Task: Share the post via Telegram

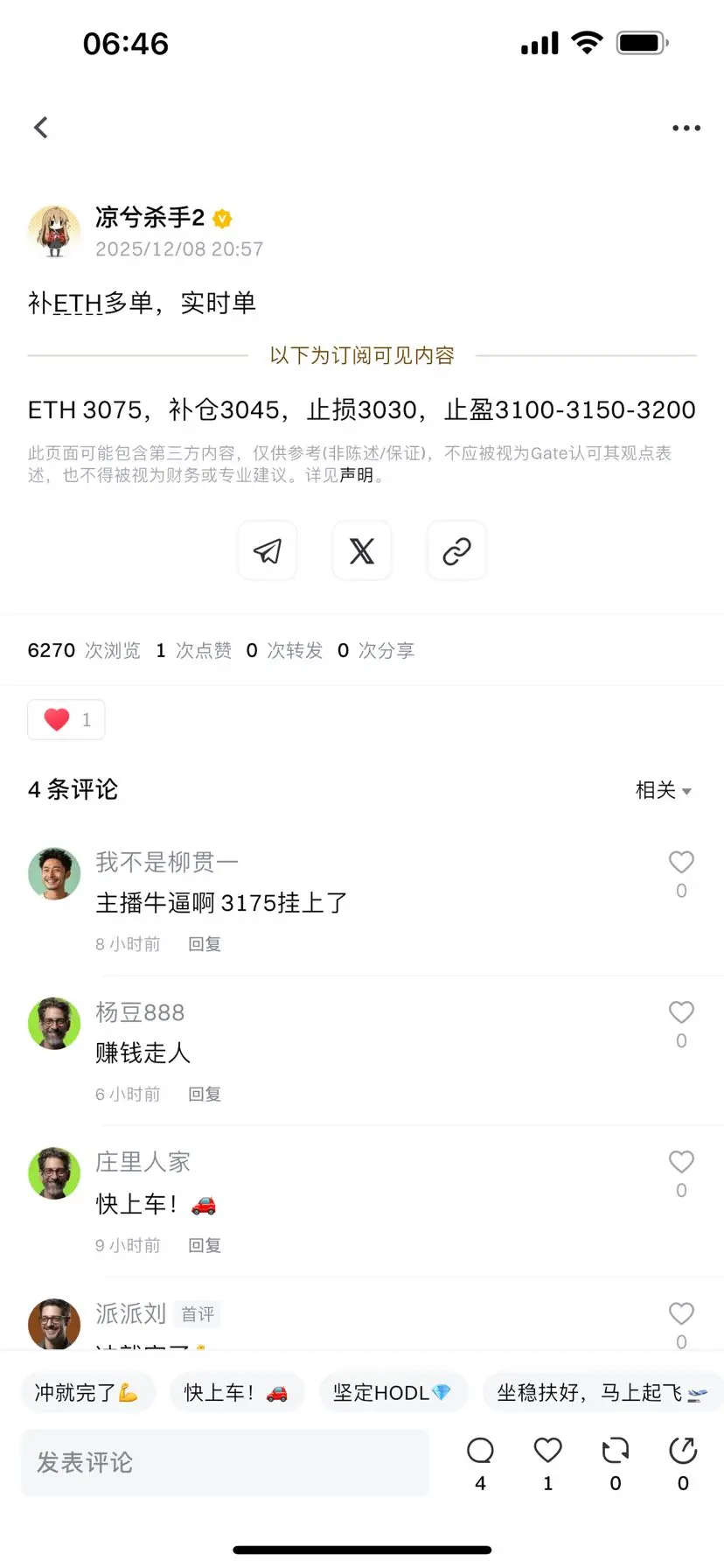Action: [x=267, y=551]
